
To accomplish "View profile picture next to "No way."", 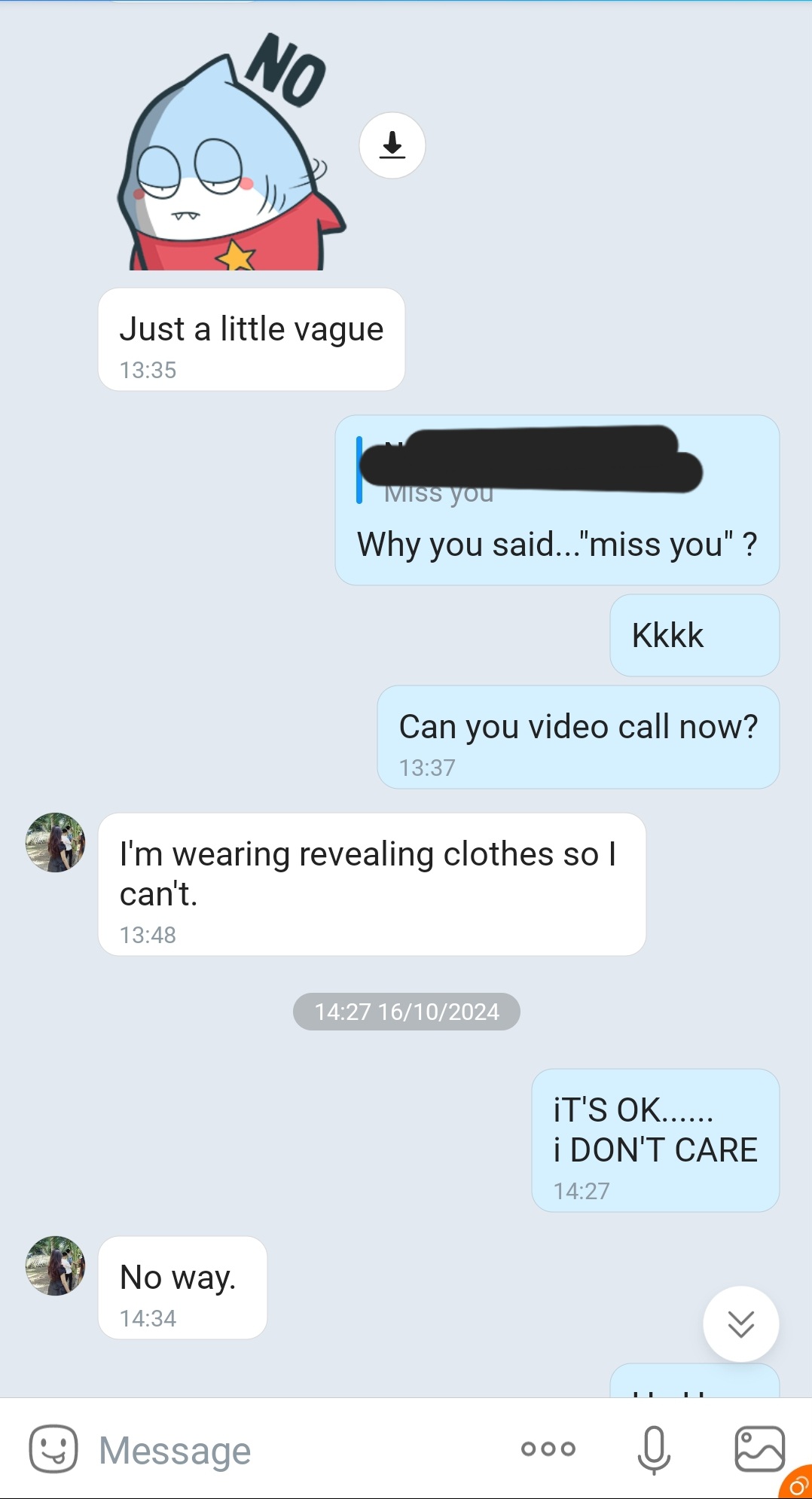I will pos(56,1265).
